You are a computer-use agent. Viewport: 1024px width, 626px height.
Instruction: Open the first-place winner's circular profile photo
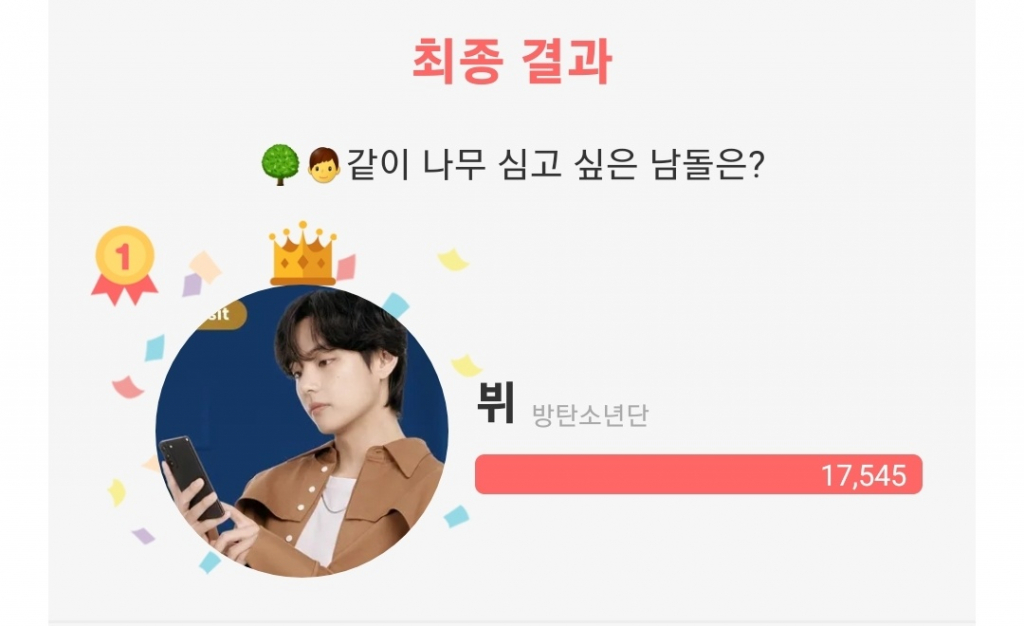click(x=301, y=432)
